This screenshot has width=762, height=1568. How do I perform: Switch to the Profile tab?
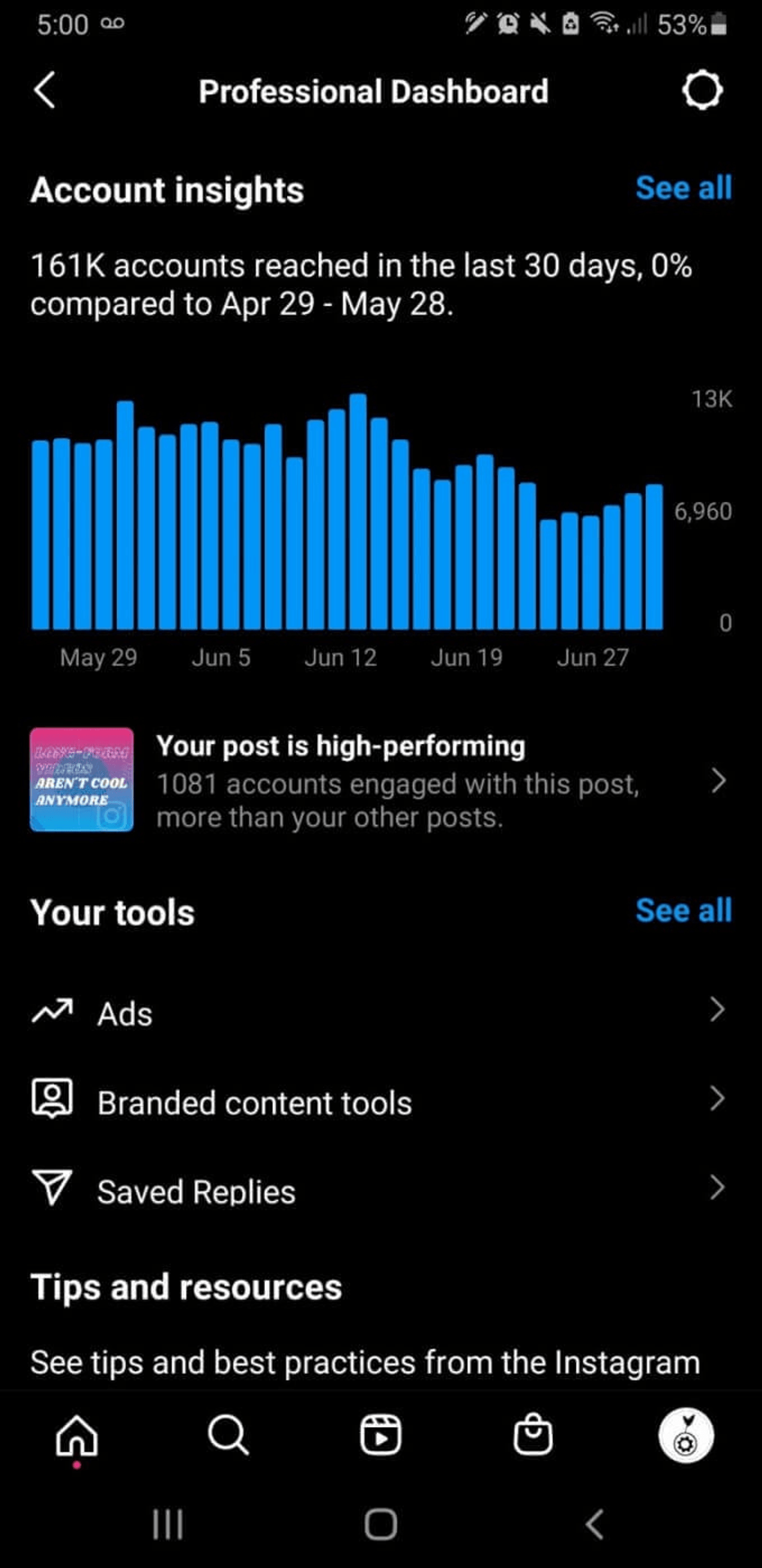coord(686,1435)
